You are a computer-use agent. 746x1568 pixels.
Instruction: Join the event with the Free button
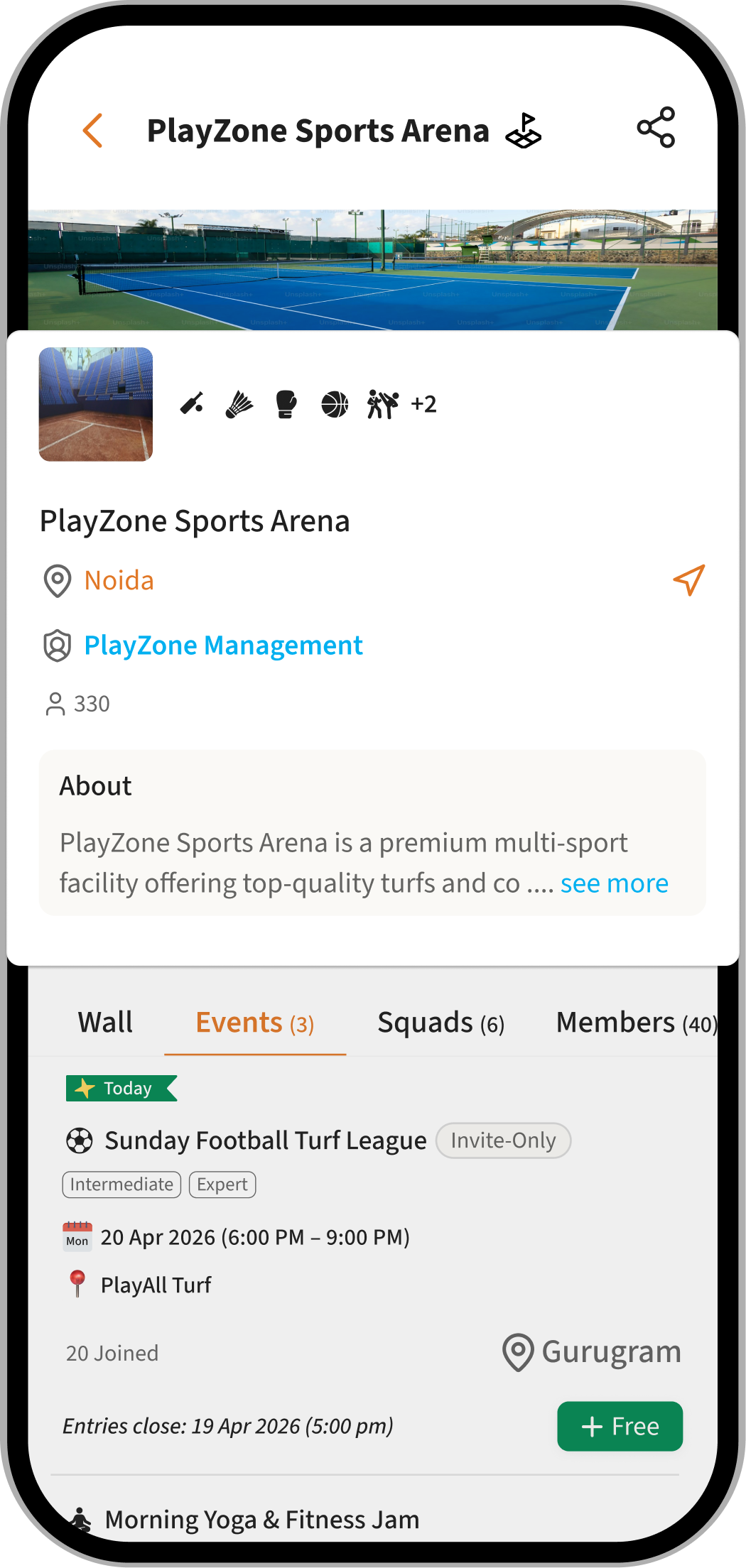pos(619,1426)
